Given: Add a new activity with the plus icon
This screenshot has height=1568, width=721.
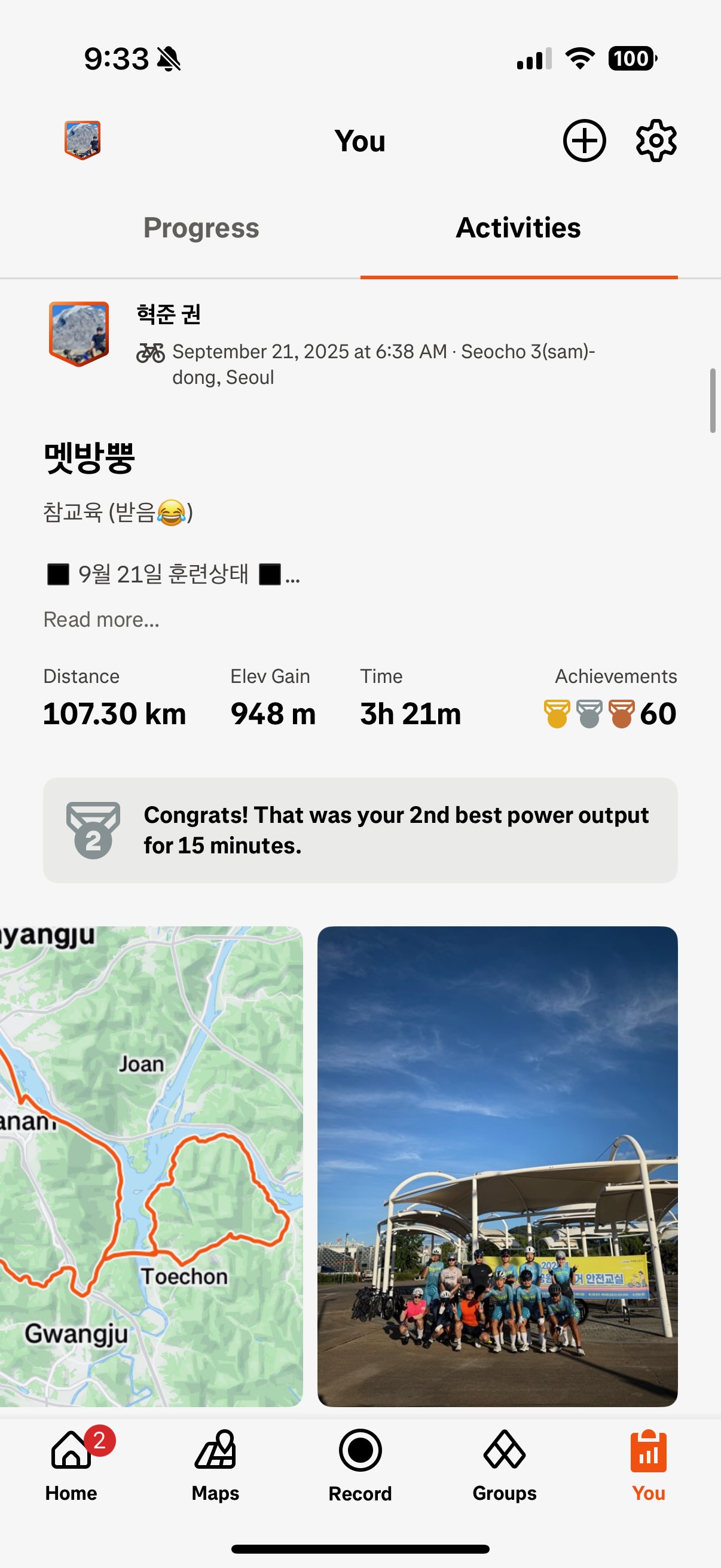Looking at the screenshot, I should point(583,141).
